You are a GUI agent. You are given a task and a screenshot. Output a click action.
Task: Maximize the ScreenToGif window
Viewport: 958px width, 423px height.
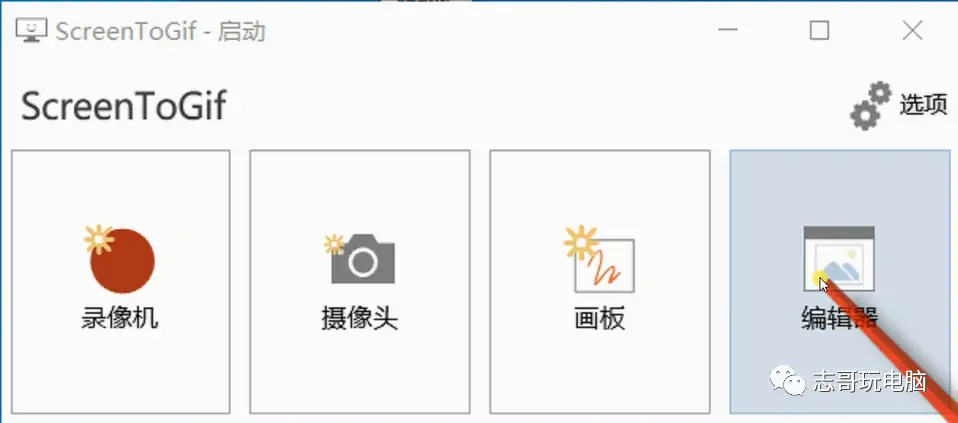pyautogui.click(x=819, y=31)
